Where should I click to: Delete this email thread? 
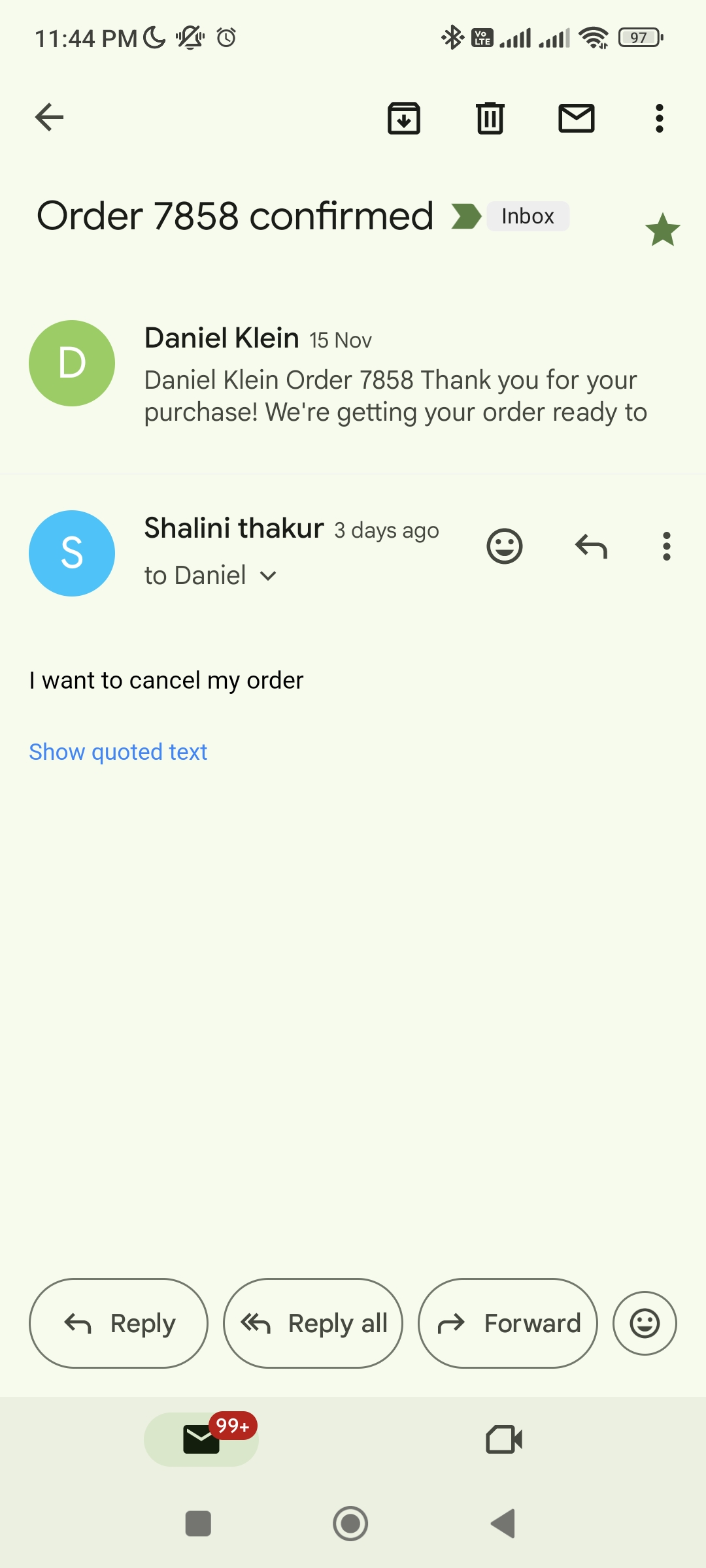click(x=490, y=118)
